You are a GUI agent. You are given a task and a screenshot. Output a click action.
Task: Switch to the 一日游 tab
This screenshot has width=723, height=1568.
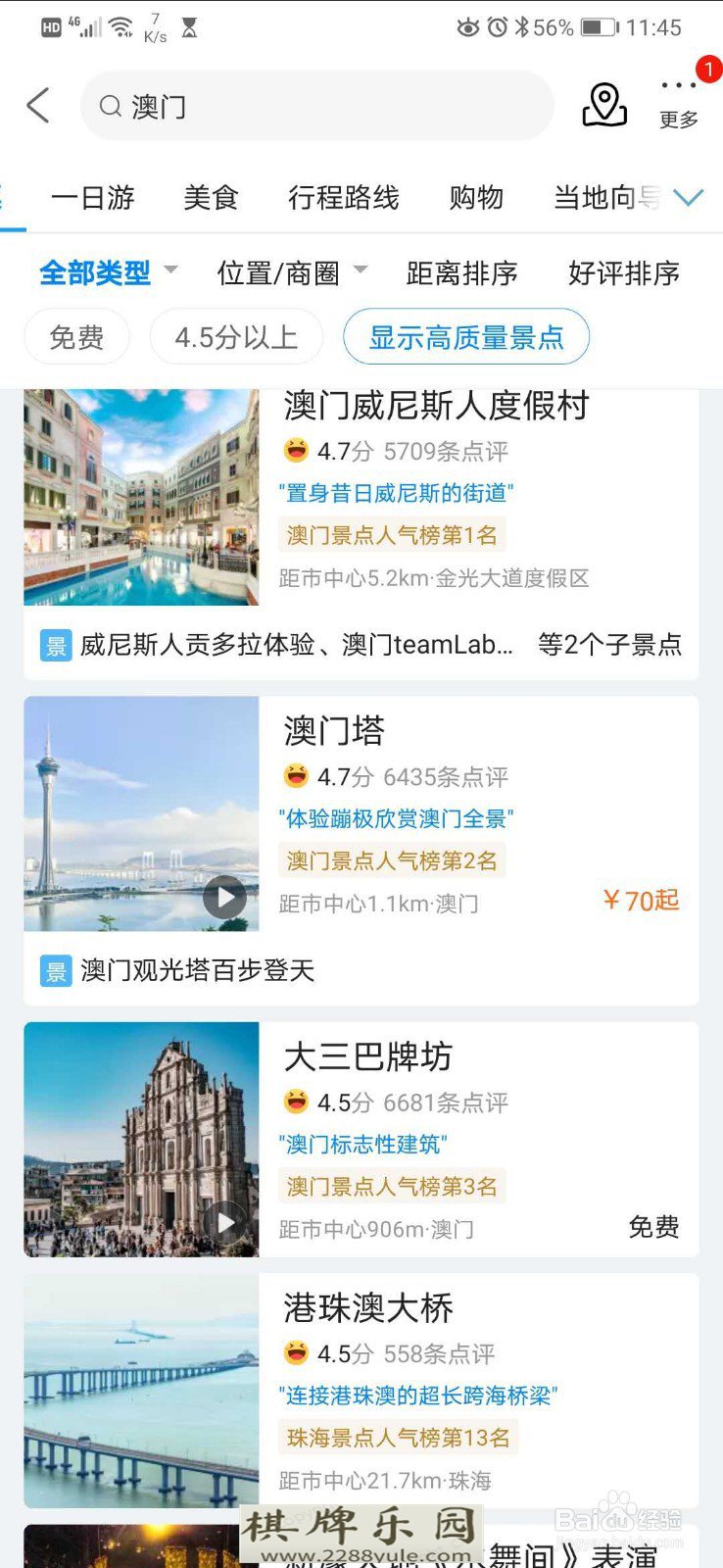pos(93,198)
